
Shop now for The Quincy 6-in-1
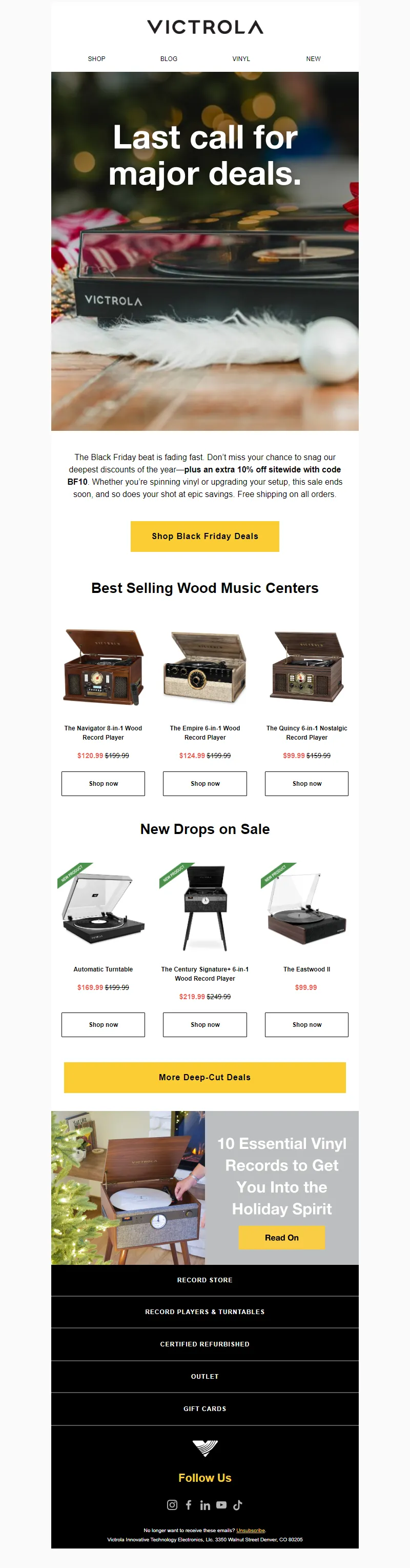[x=306, y=783]
